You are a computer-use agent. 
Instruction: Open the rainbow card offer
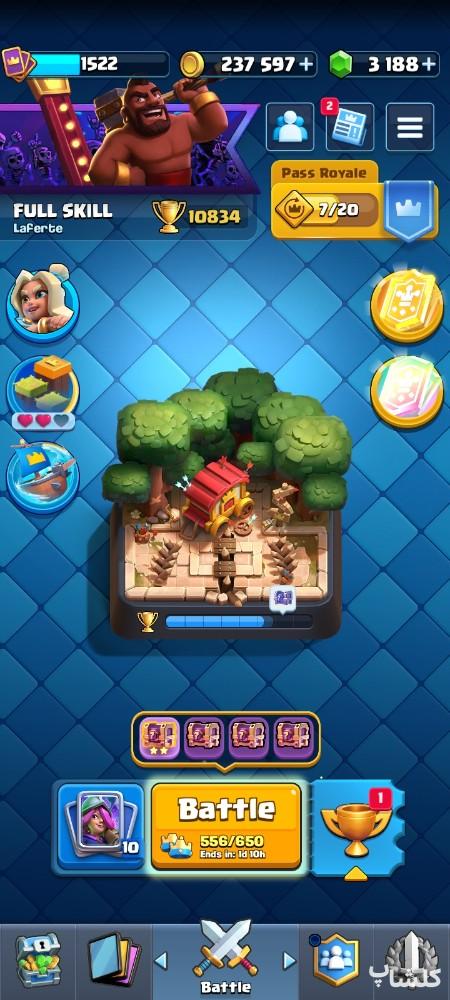[407, 392]
